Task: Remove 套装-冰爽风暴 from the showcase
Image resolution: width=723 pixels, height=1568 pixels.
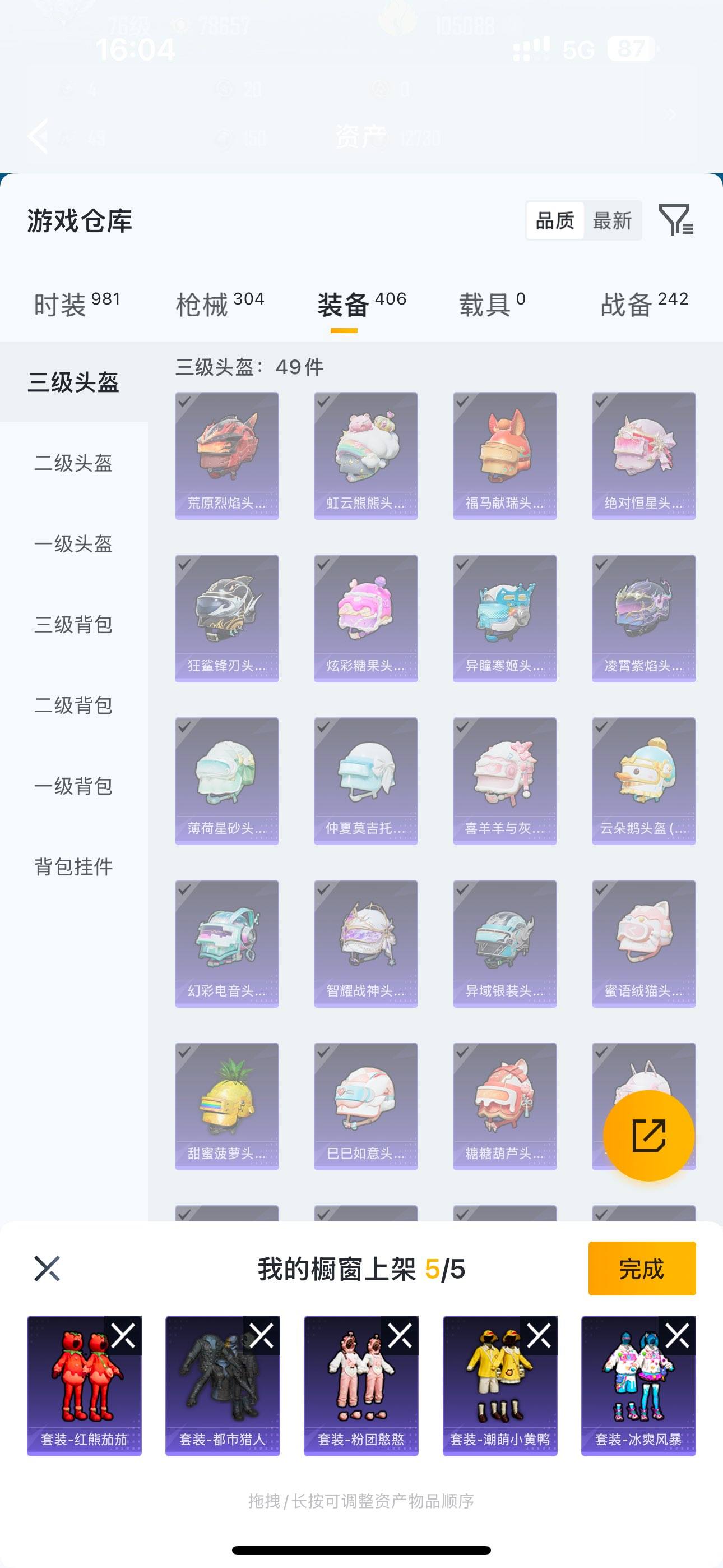Action: click(x=676, y=1336)
